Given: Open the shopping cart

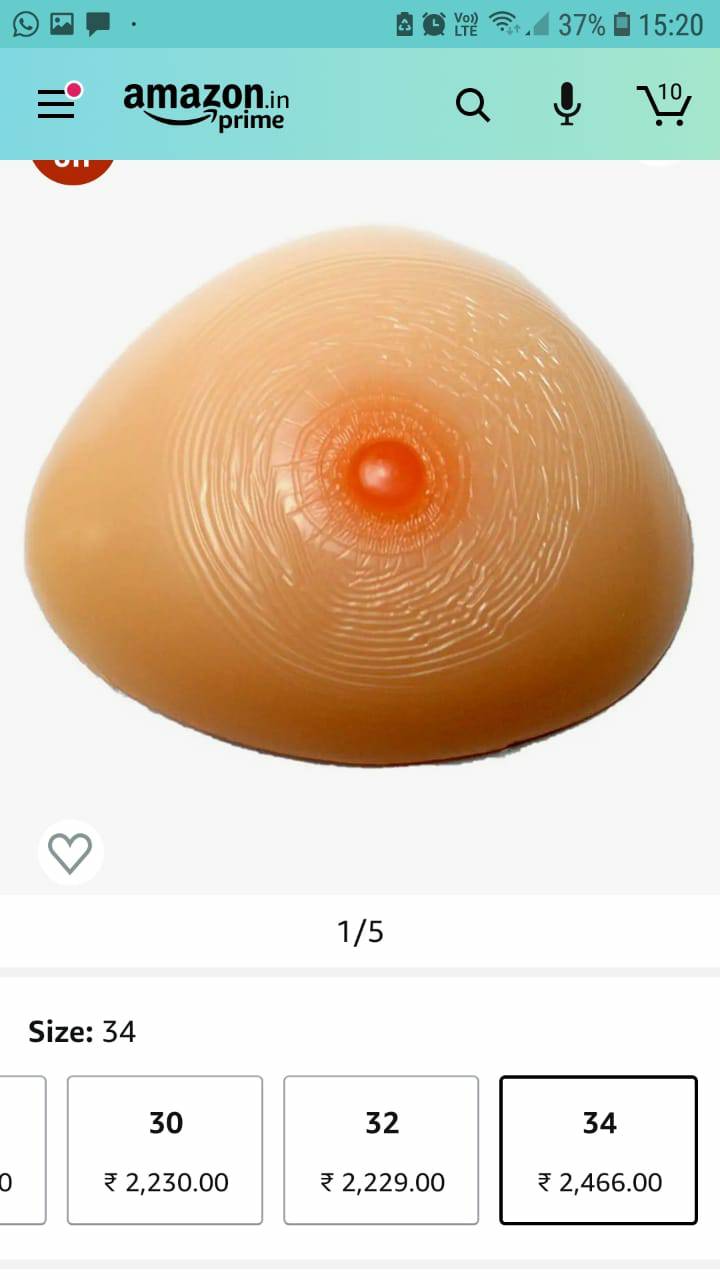Looking at the screenshot, I should point(664,104).
